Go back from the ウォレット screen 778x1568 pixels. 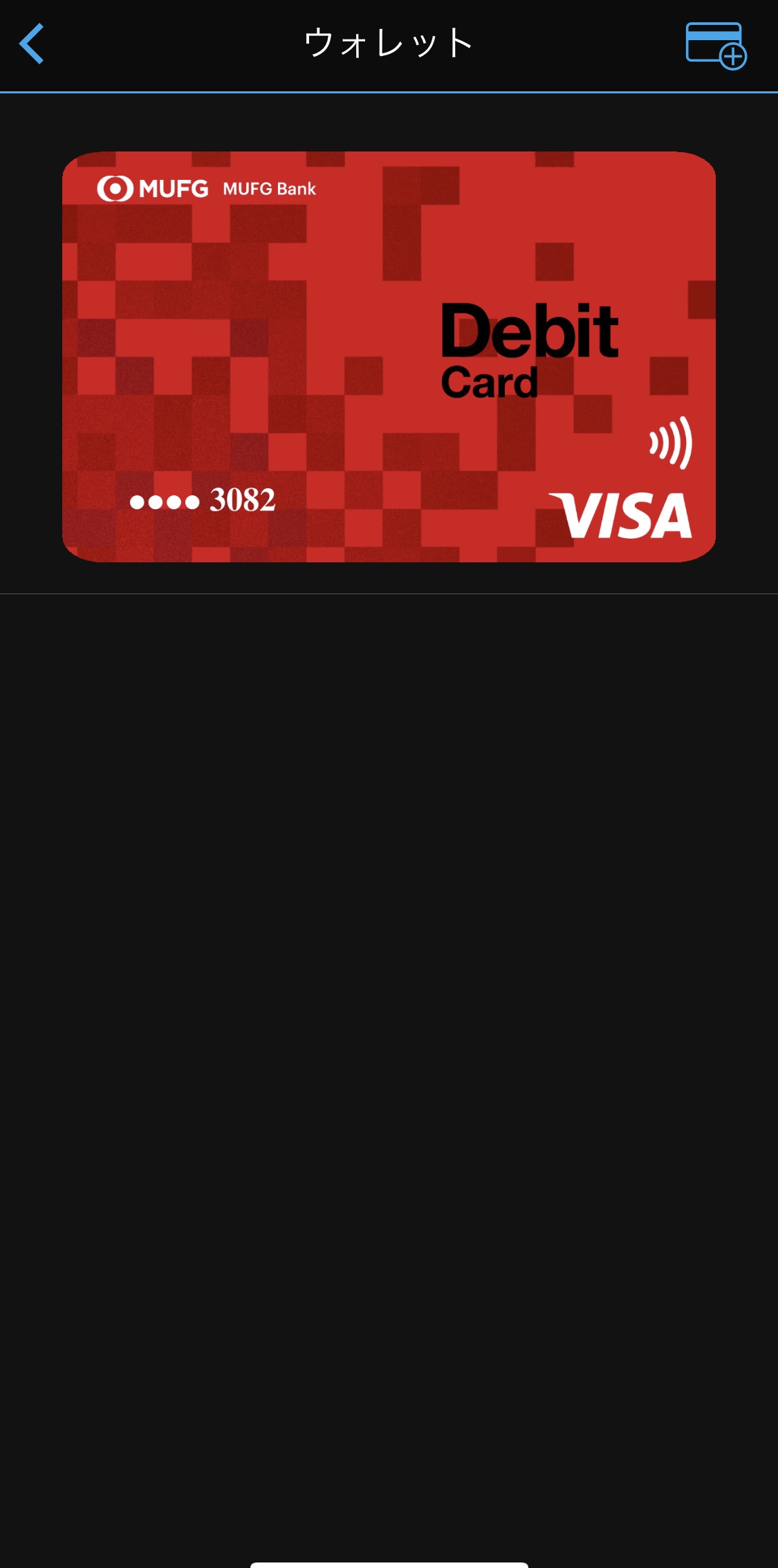[32, 44]
